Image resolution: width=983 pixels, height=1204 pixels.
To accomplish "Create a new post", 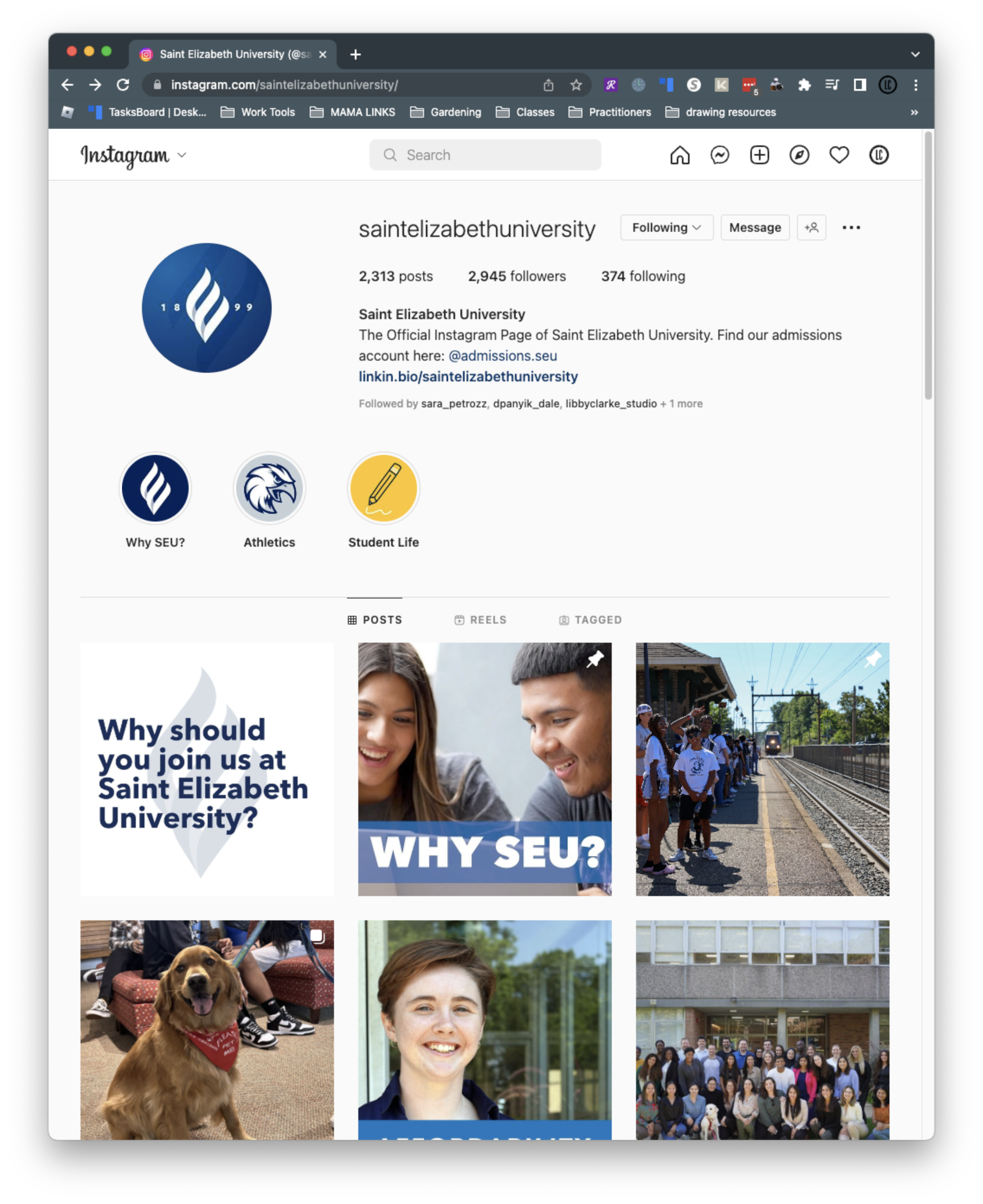I will (759, 155).
